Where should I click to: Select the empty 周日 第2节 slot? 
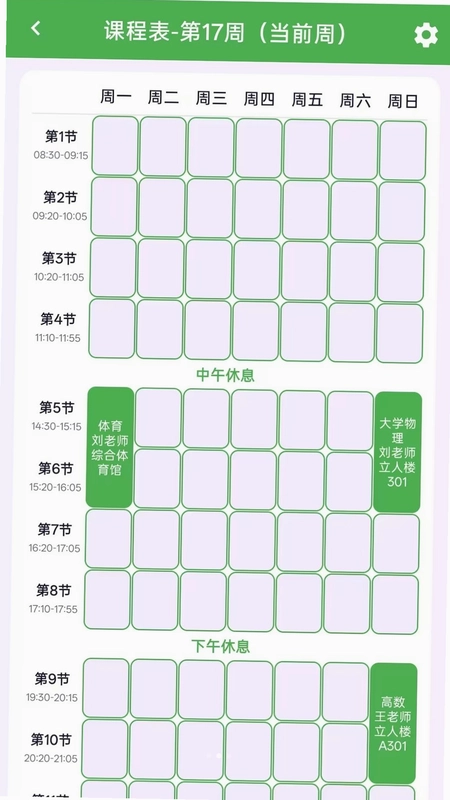(x=402, y=212)
